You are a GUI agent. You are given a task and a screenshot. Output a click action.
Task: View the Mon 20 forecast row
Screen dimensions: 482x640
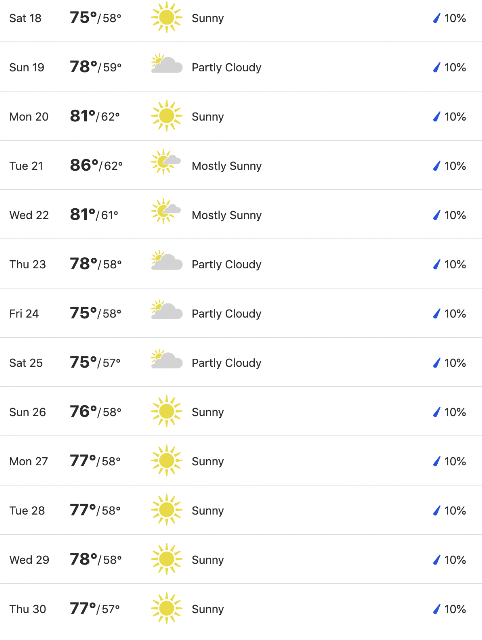click(241, 116)
